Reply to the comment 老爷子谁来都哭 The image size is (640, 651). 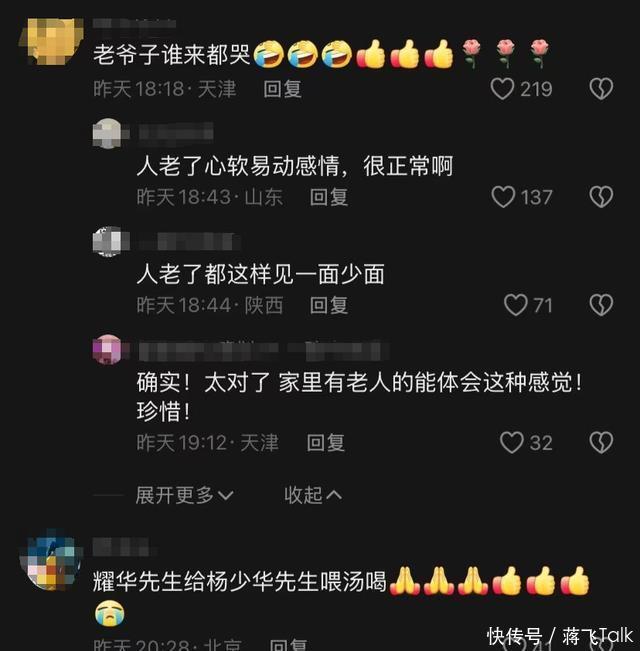point(283,89)
